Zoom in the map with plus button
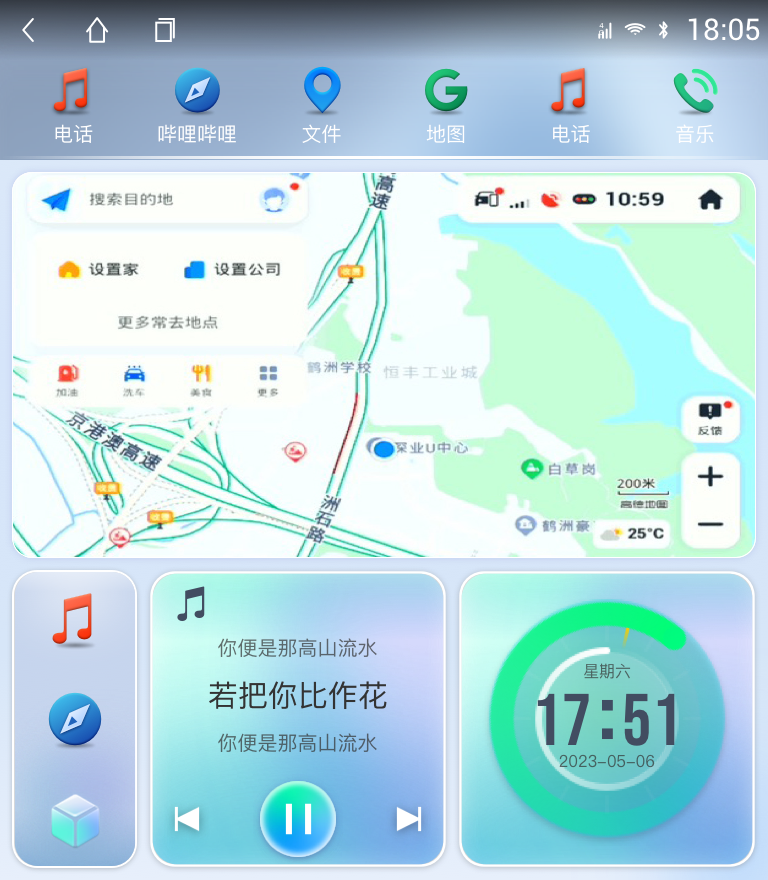768x880 pixels. [x=710, y=477]
